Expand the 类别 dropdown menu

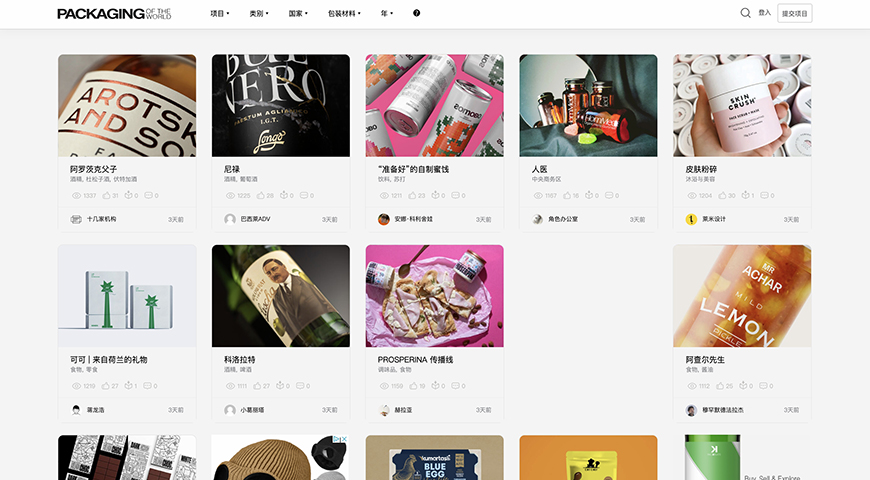(x=258, y=14)
